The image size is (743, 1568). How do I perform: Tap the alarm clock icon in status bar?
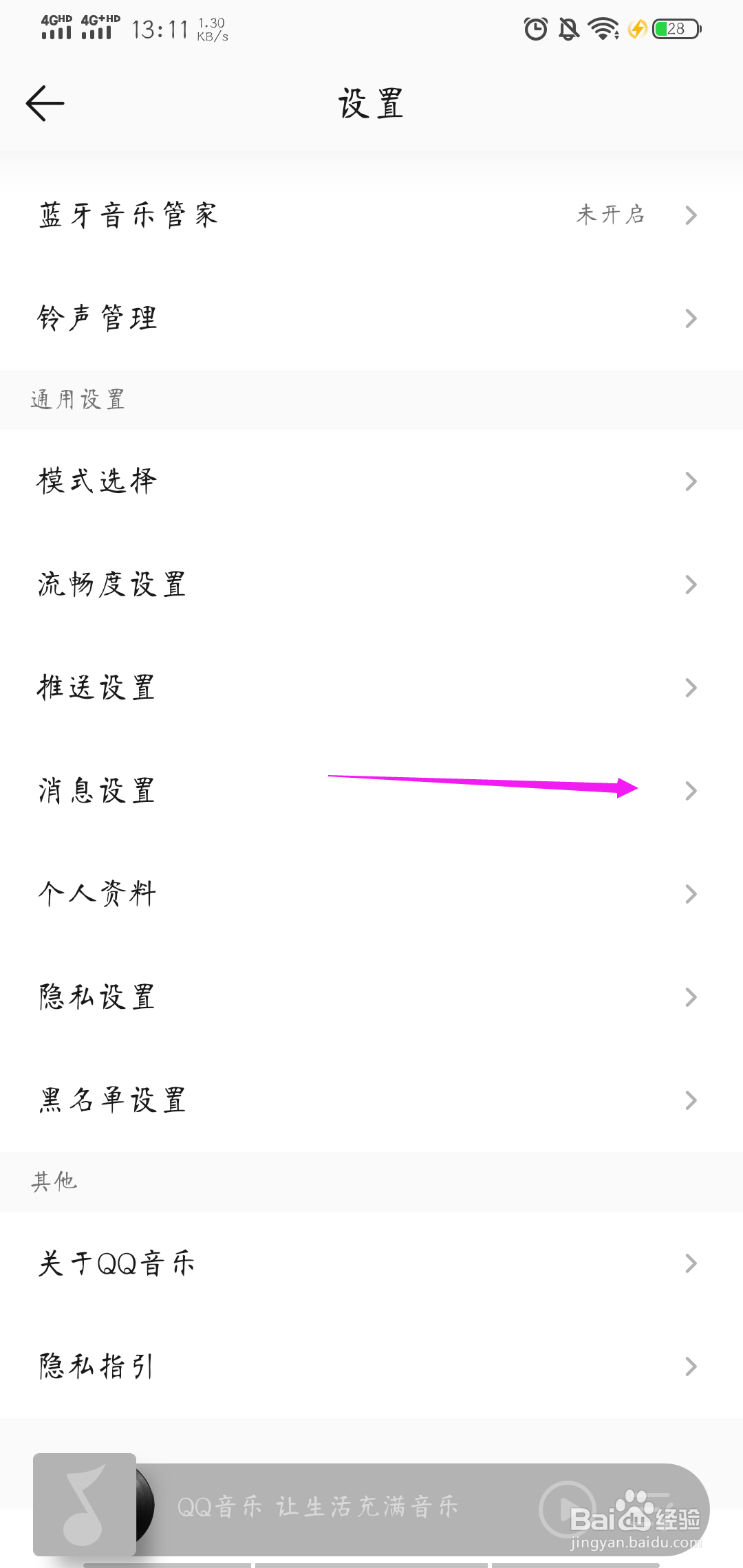(535, 29)
